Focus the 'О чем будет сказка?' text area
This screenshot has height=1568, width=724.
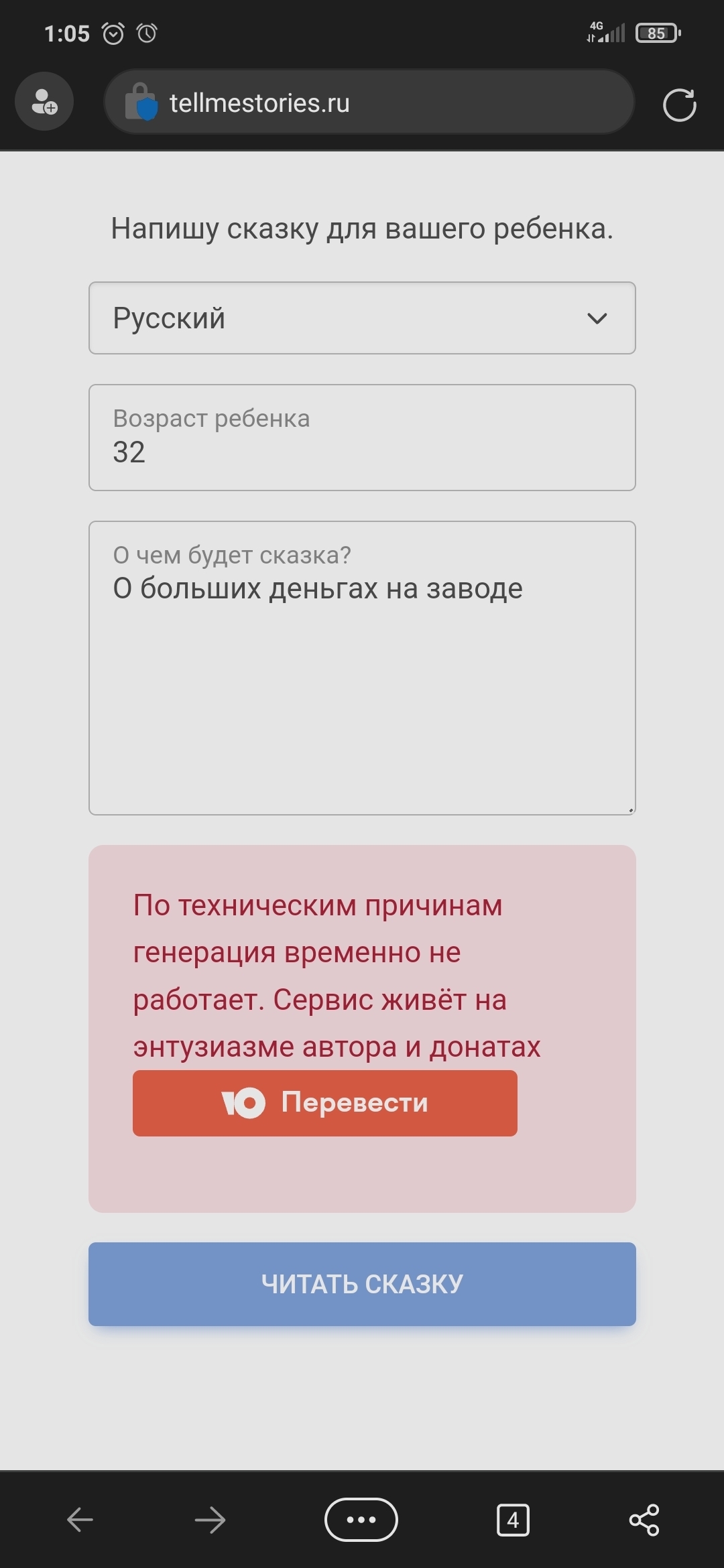pyautogui.click(x=362, y=667)
